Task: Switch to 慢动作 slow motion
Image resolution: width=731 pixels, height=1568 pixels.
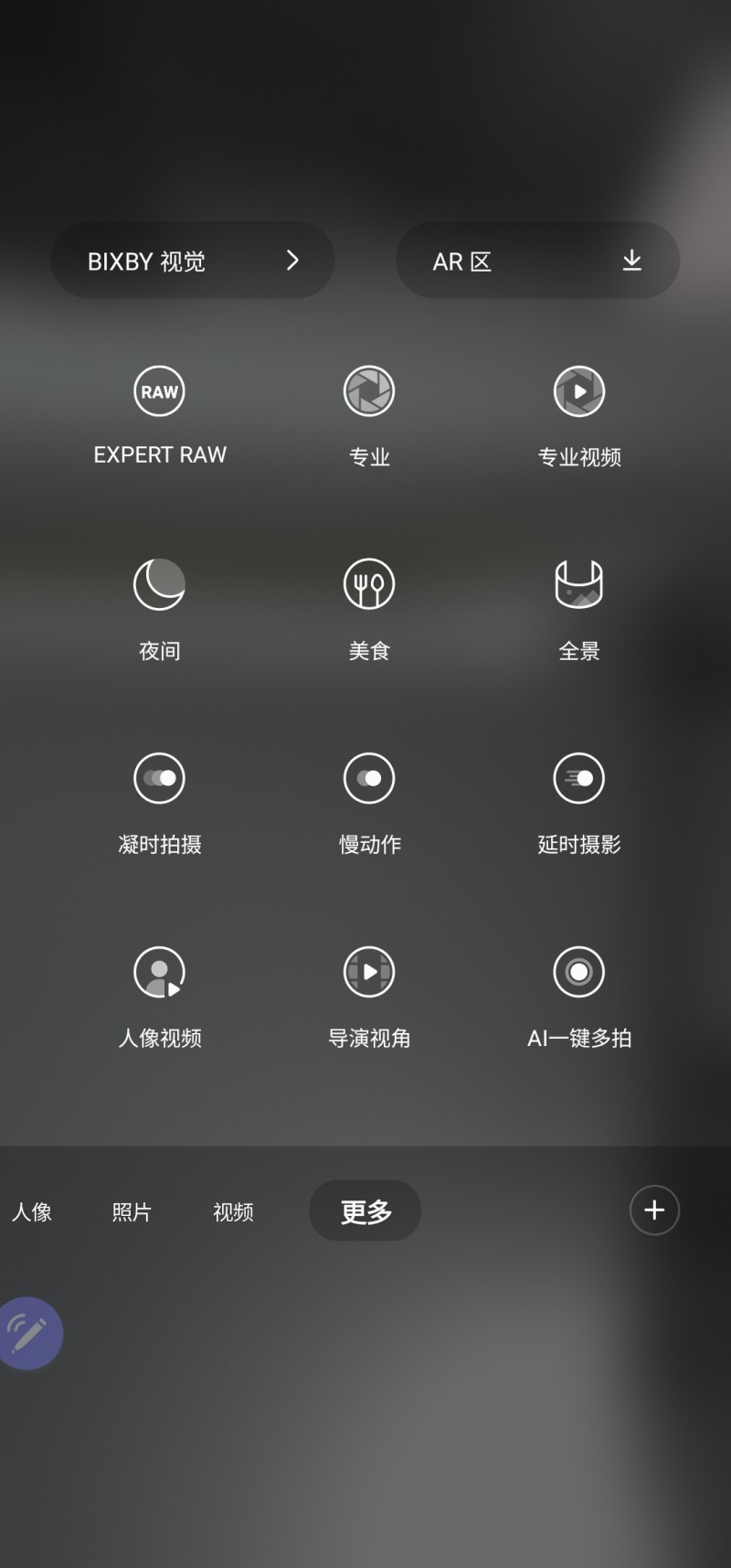Action: click(369, 779)
